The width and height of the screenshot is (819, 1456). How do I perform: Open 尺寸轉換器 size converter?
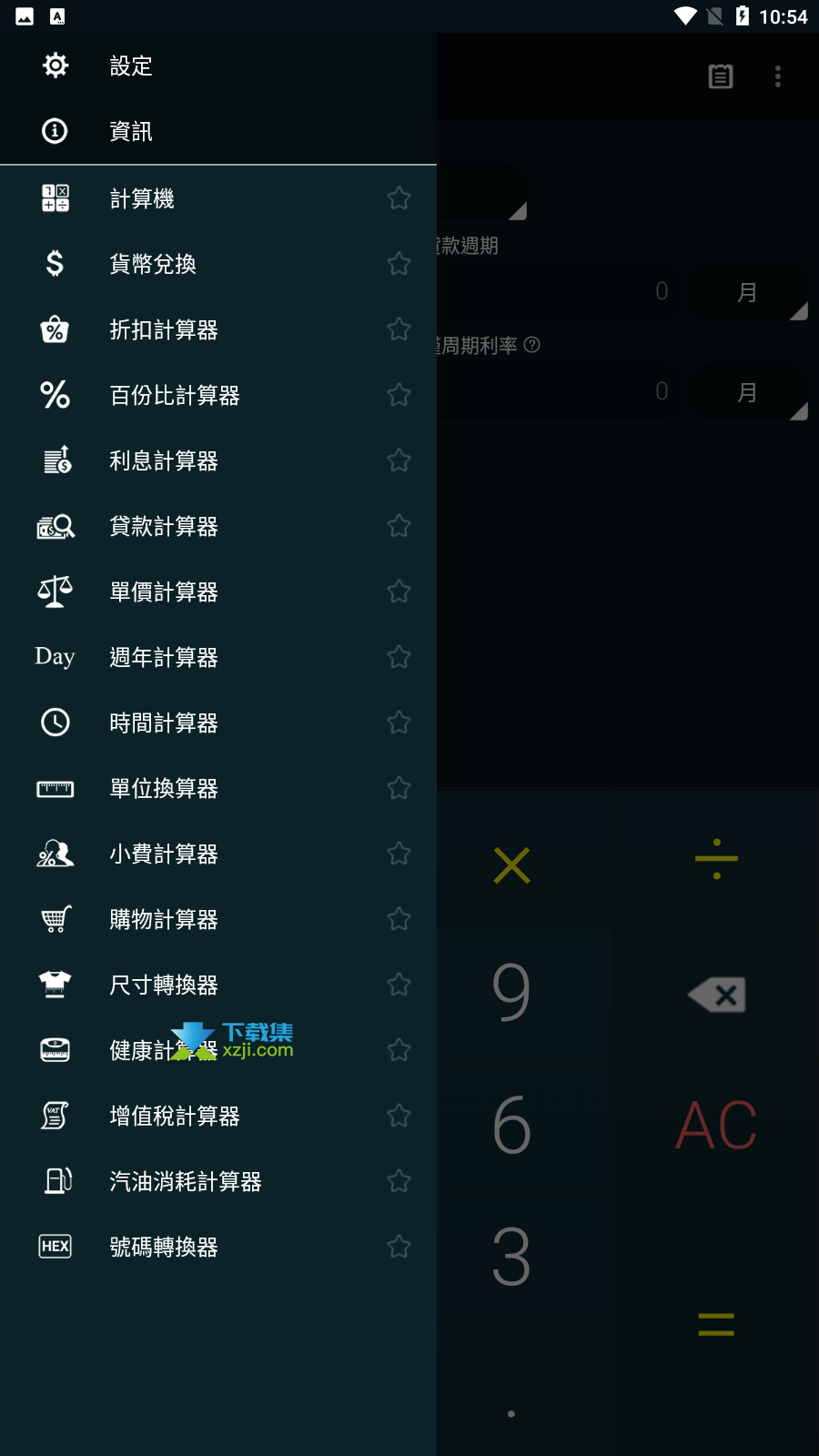(218, 985)
